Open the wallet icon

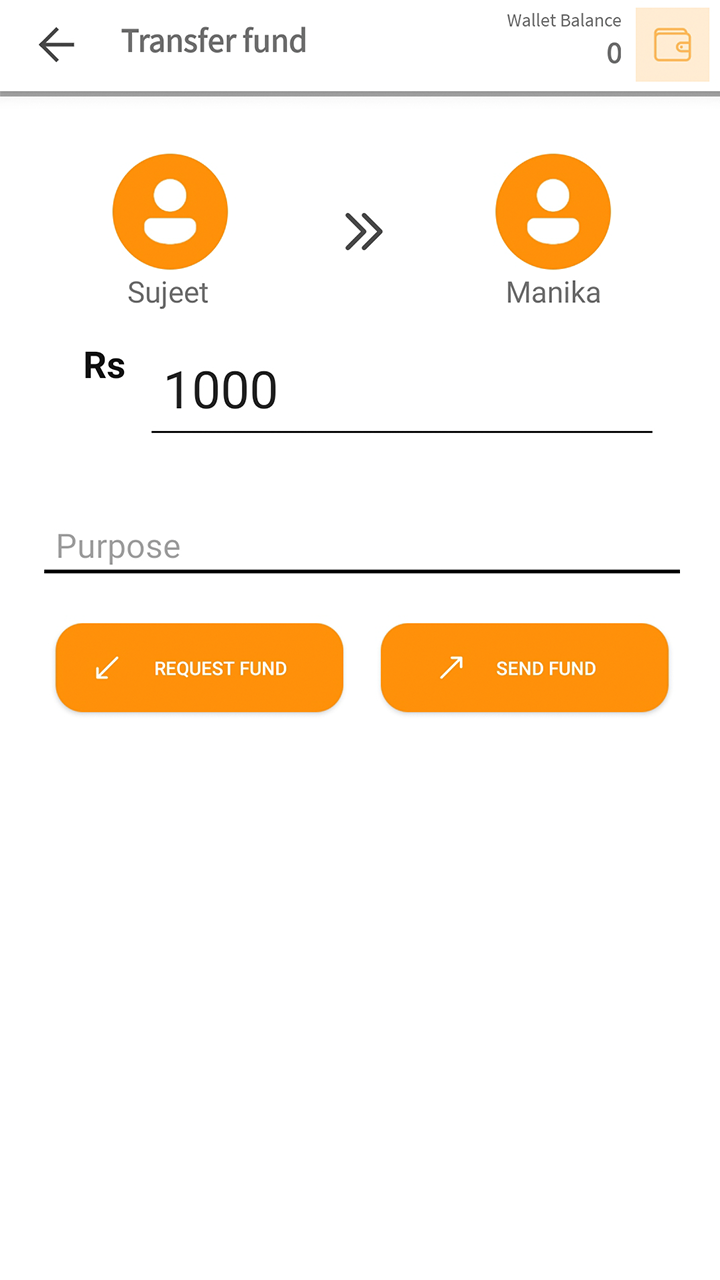tap(672, 45)
